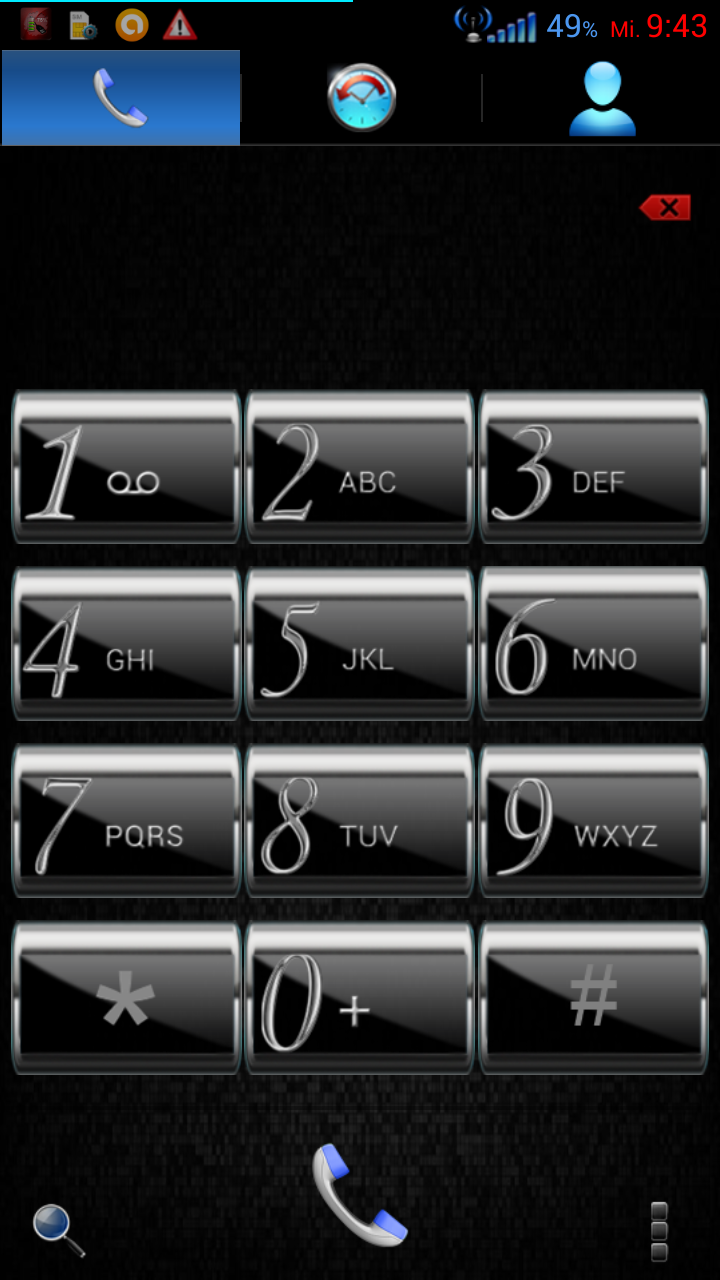Tap the 5 JKL key
The height and width of the screenshot is (1280, 720).
tap(360, 644)
